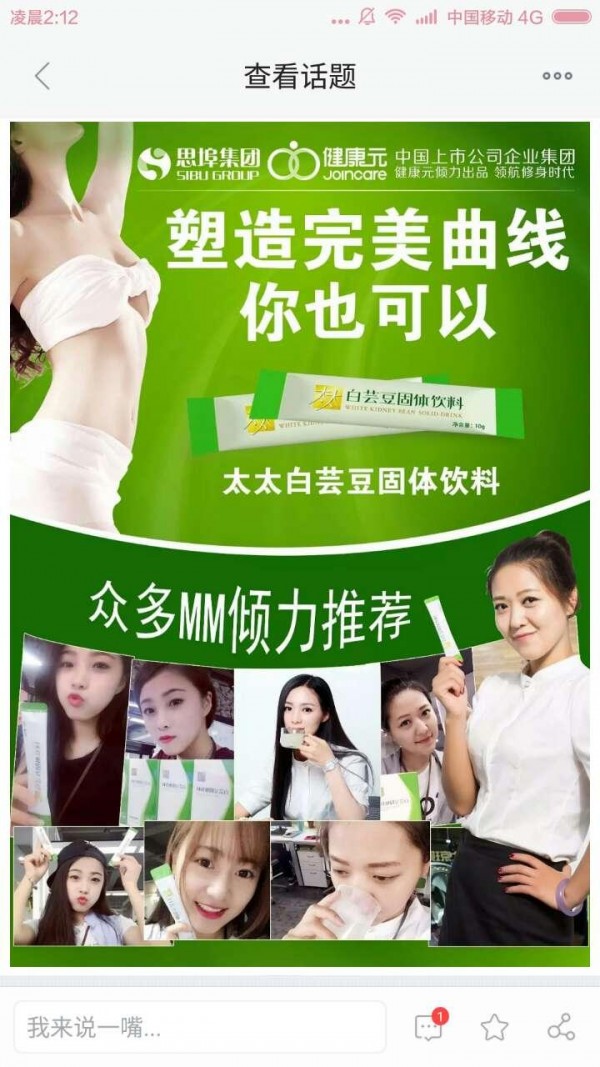Favorite this topic with the star

tap(494, 1027)
